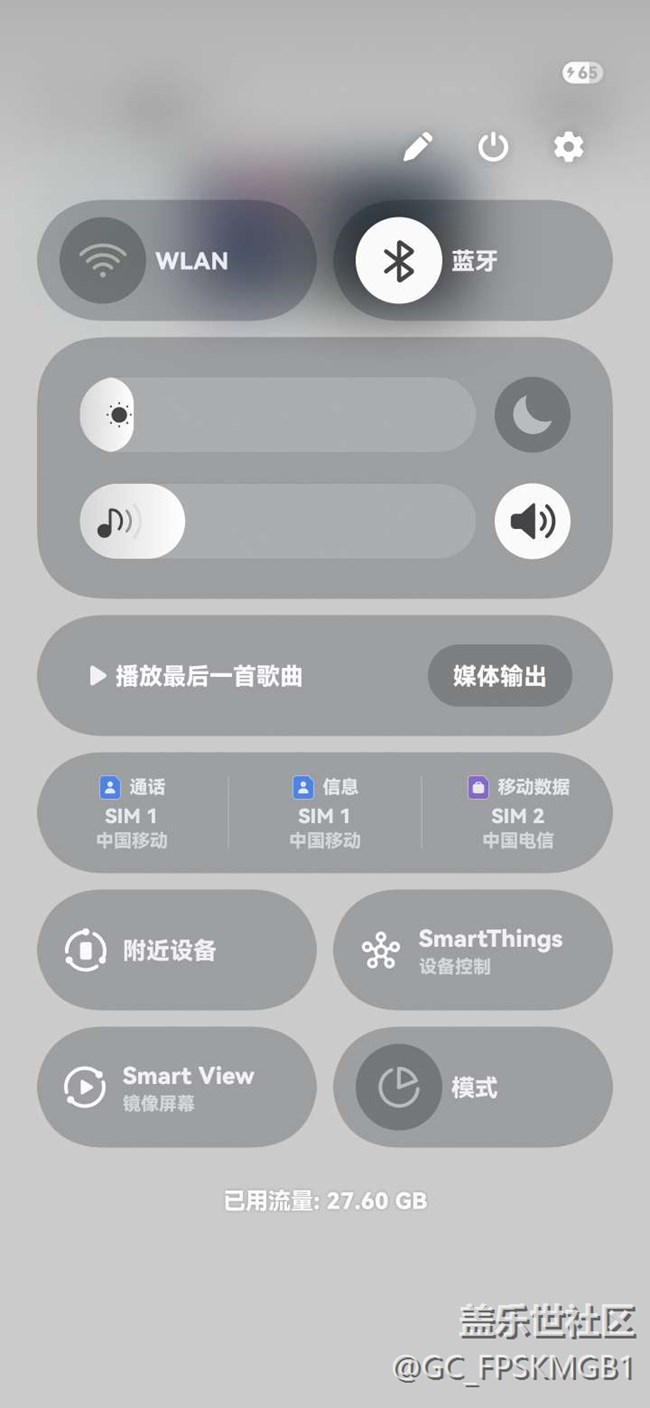Toggle dark mode with the moon icon
The height and width of the screenshot is (1408, 650).
click(x=532, y=415)
